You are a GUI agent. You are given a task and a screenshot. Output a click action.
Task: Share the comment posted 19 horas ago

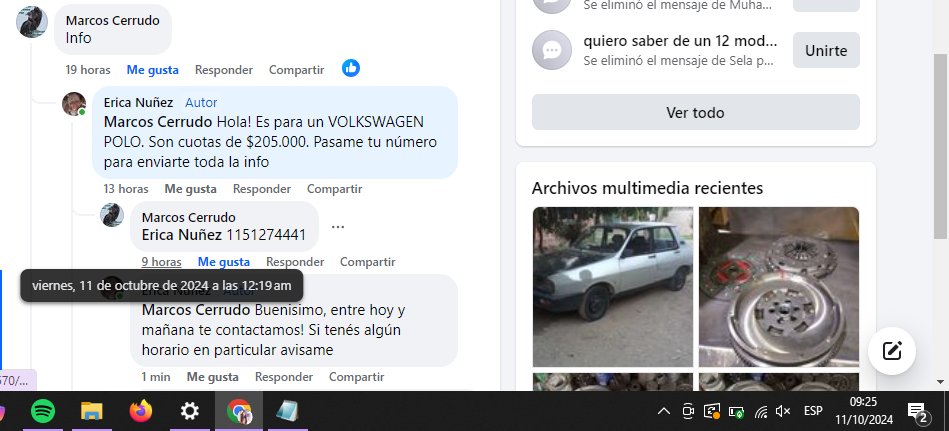point(296,70)
